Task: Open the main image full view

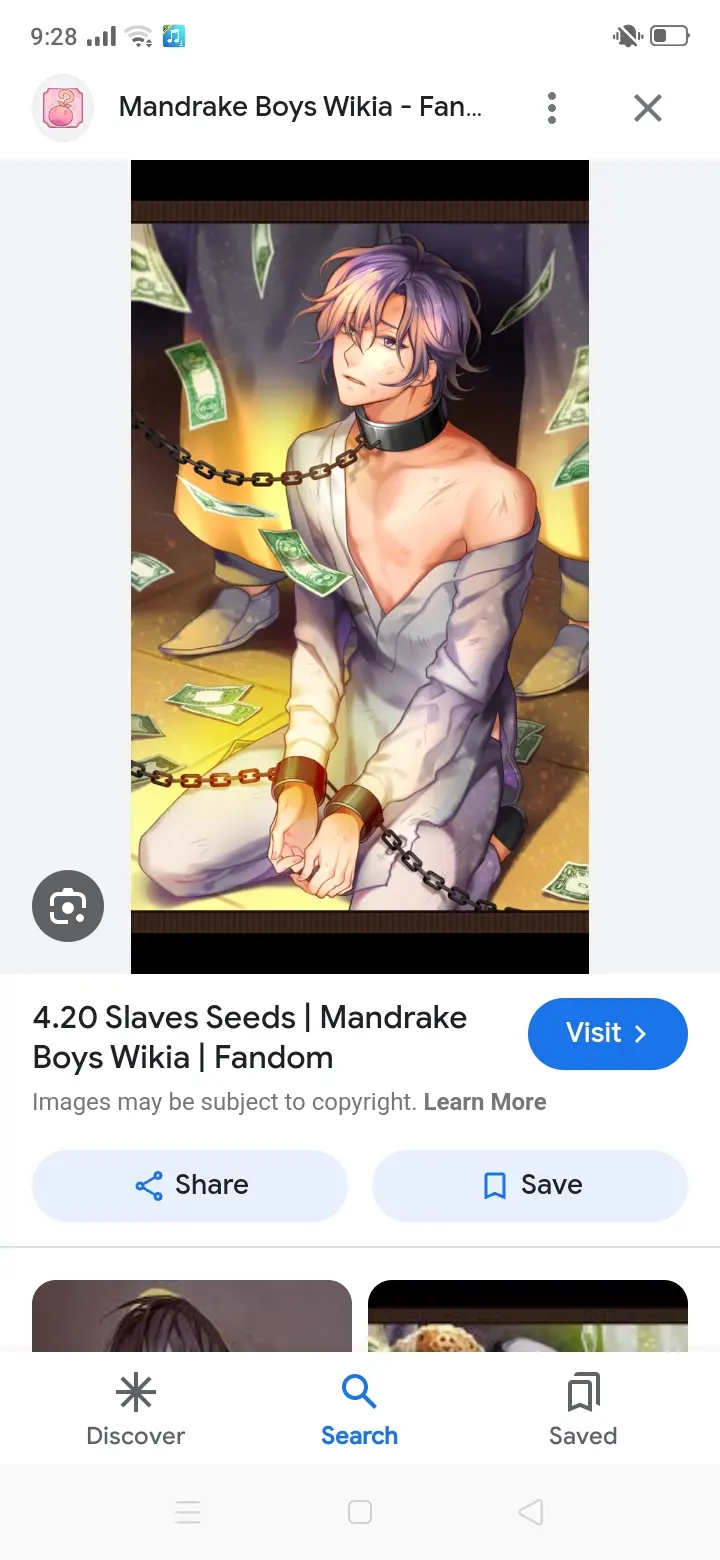Action: pyautogui.click(x=360, y=566)
